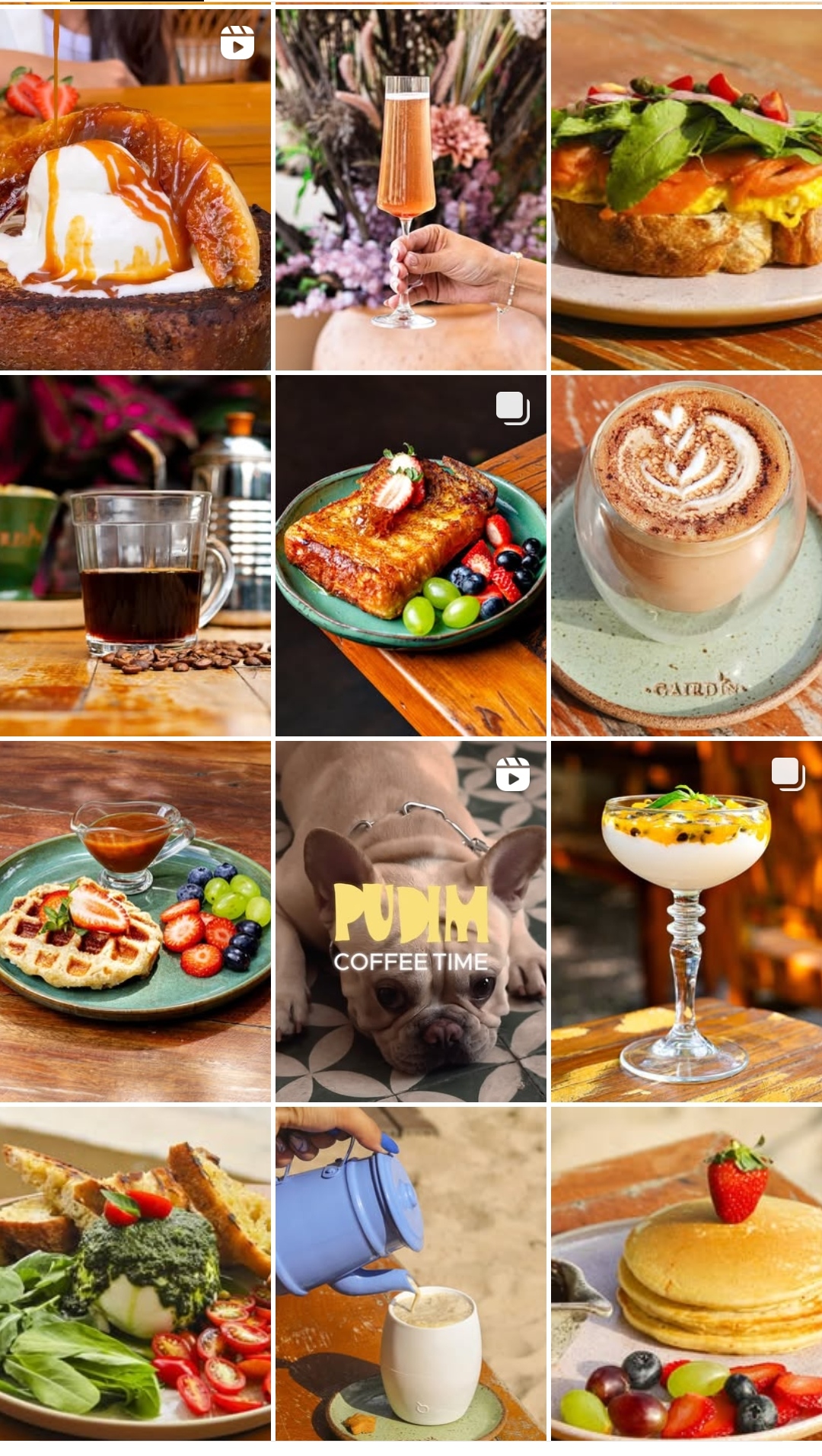
Task: View the salmon and egg toast post
Action: 687,189
